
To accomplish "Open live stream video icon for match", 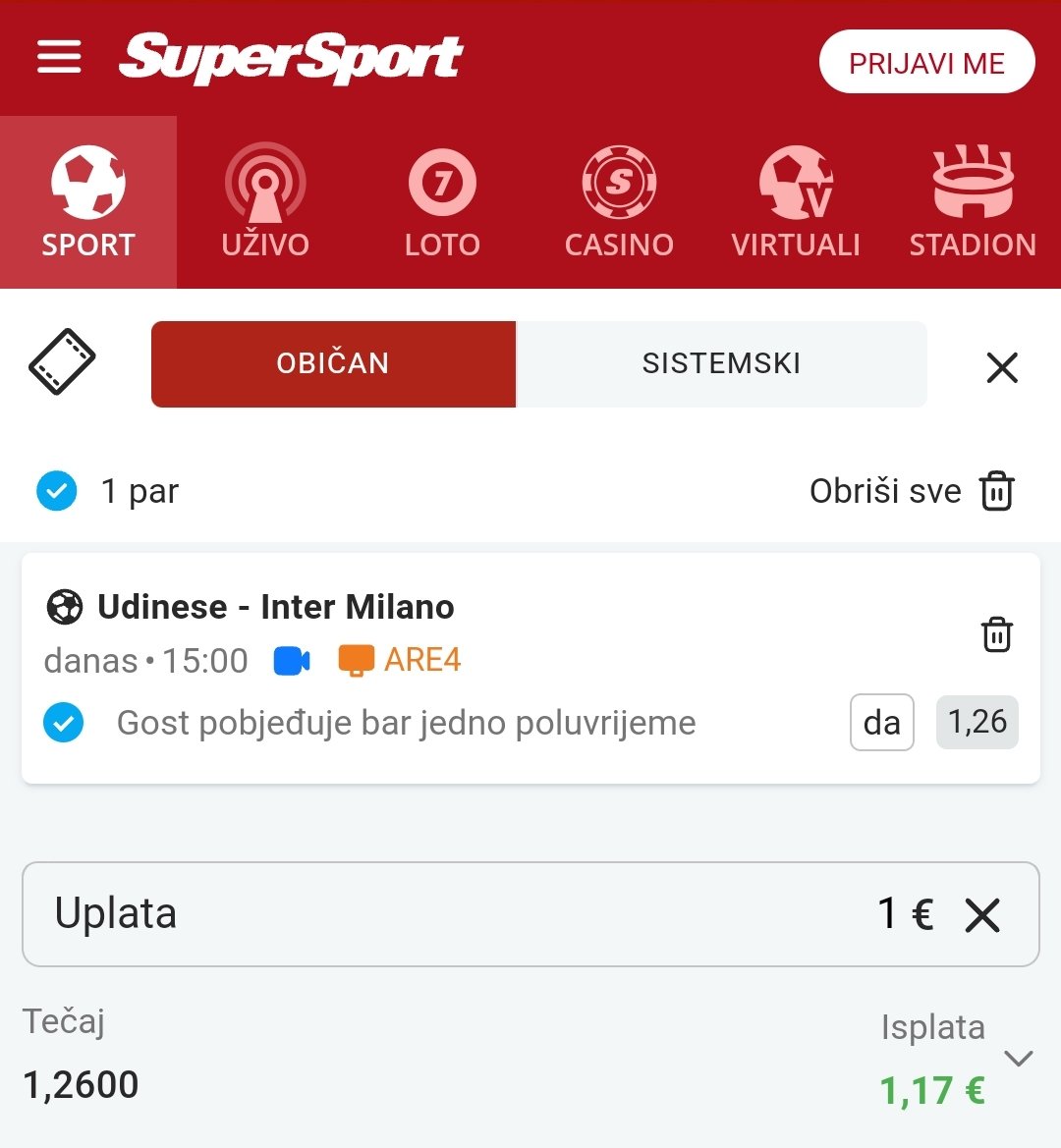I will tap(292, 660).
